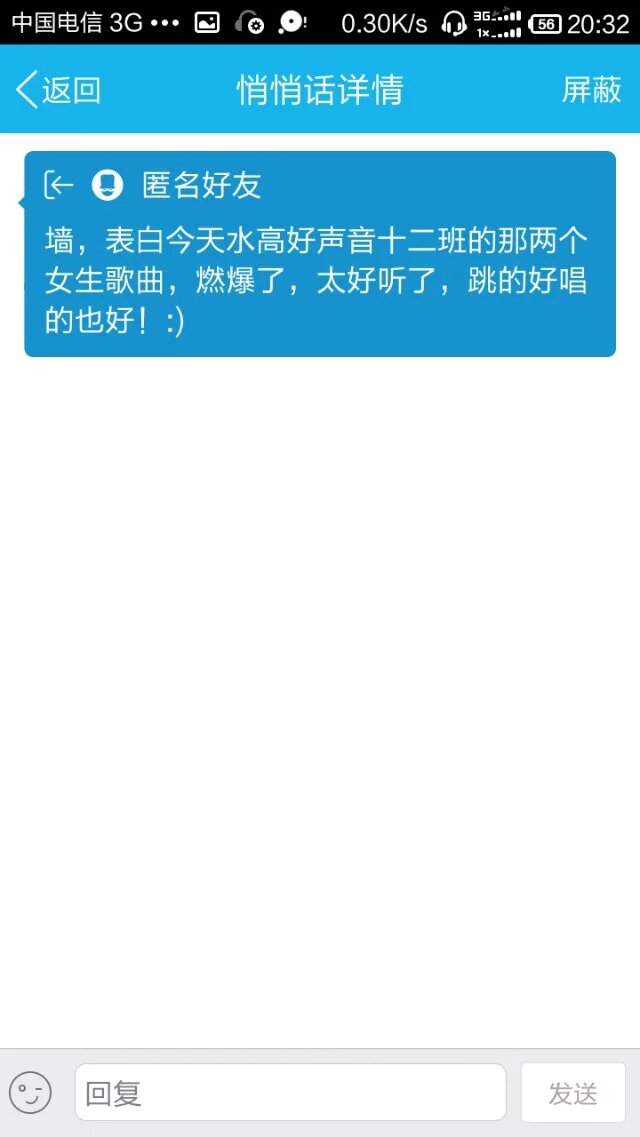640x1137 pixels.
Task: Block this whisper with 屏蔽
Action: coord(591,90)
